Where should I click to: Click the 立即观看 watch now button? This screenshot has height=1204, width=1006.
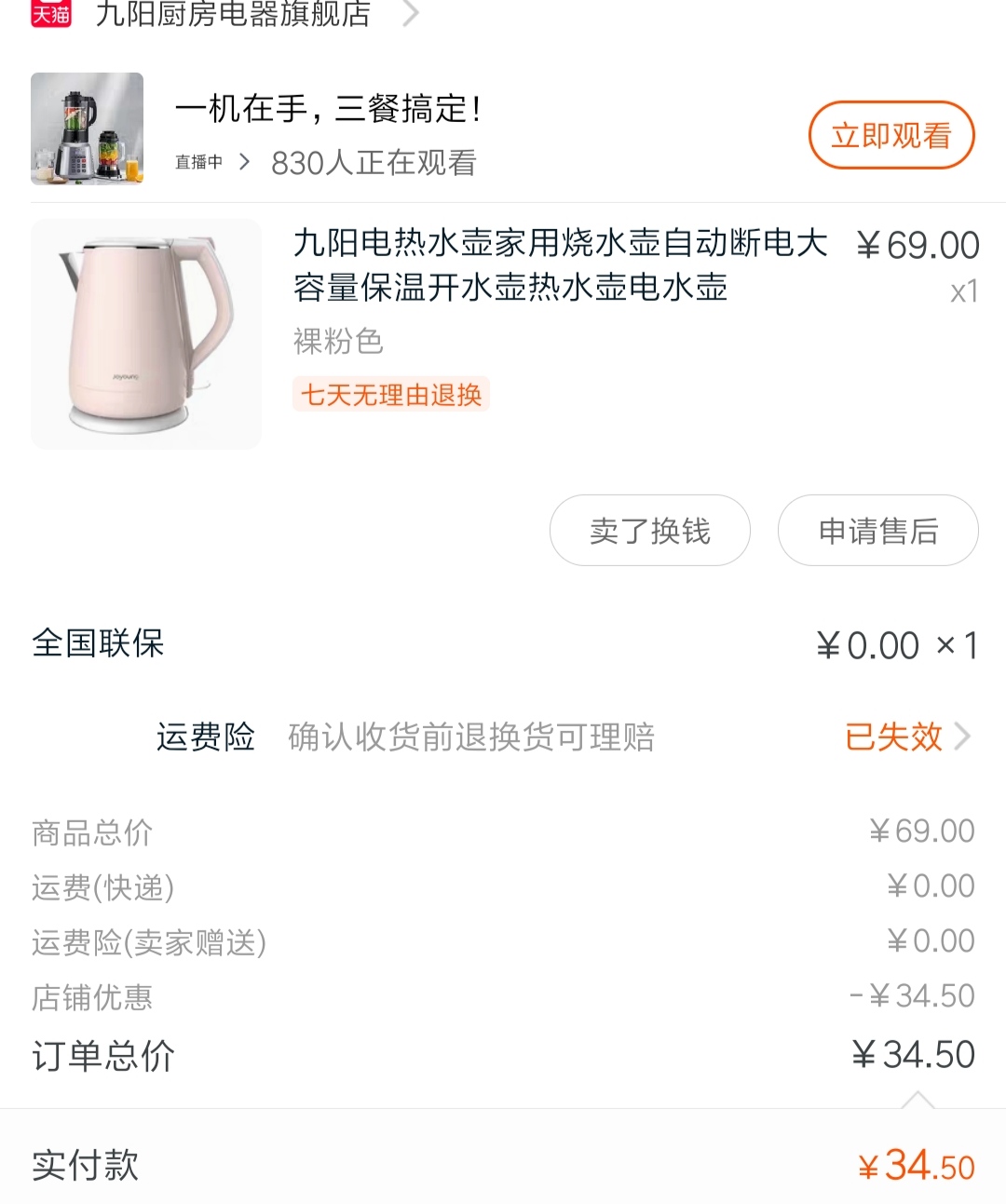[891, 135]
